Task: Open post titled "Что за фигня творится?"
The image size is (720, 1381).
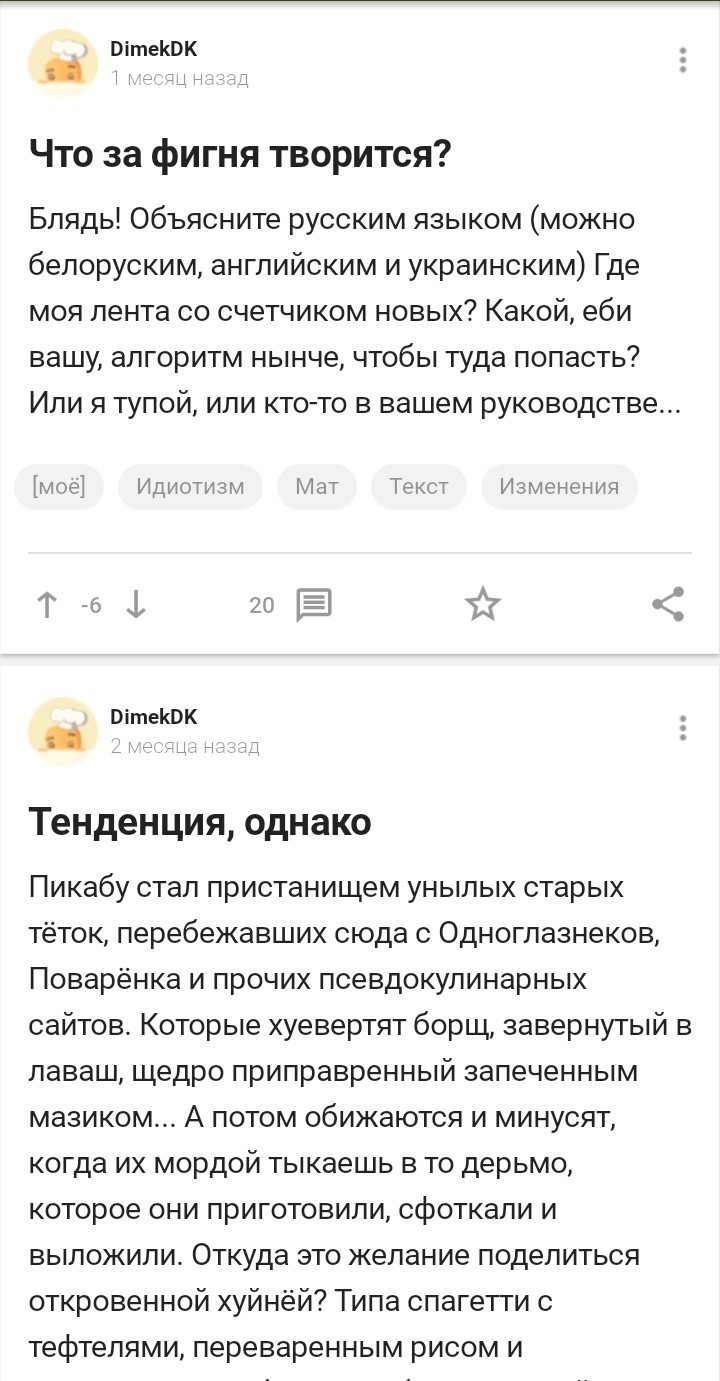Action: [240, 154]
